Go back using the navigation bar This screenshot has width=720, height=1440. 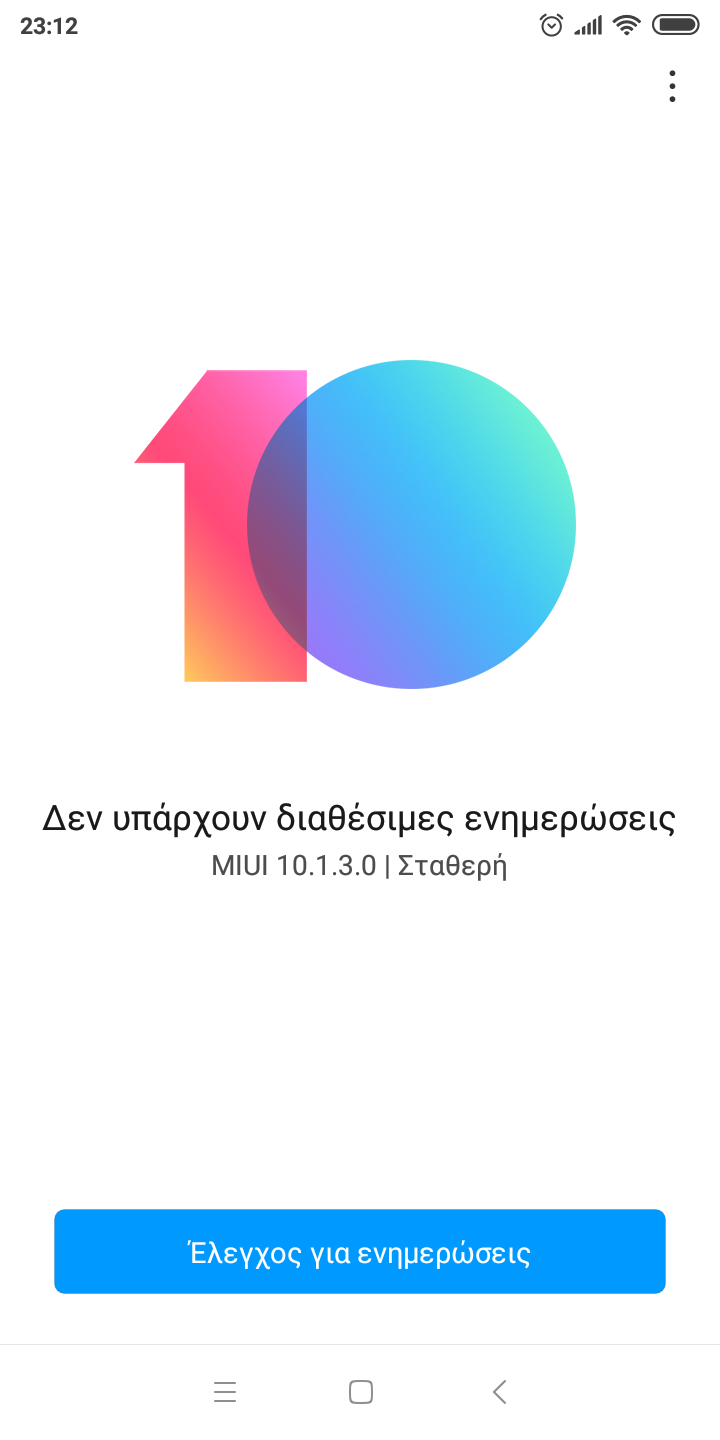[x=500, y=1392]
